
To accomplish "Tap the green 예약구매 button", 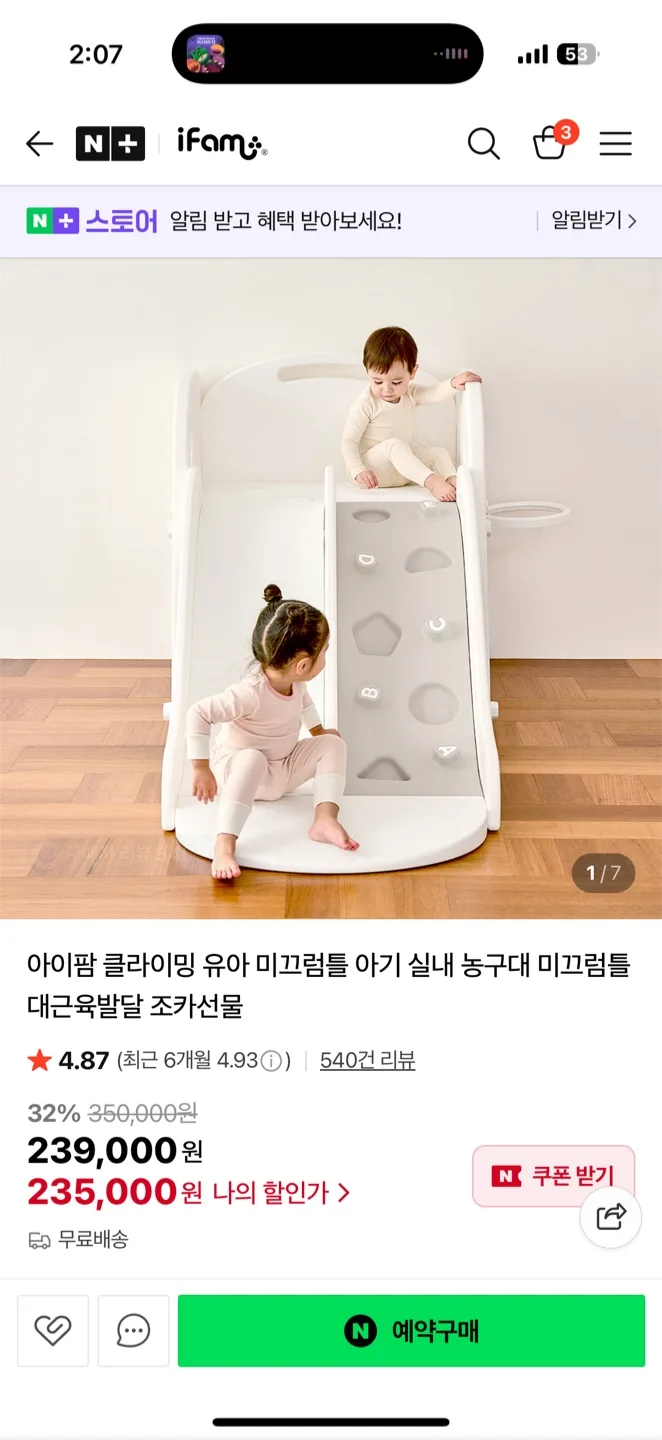I will (411, 1330).
